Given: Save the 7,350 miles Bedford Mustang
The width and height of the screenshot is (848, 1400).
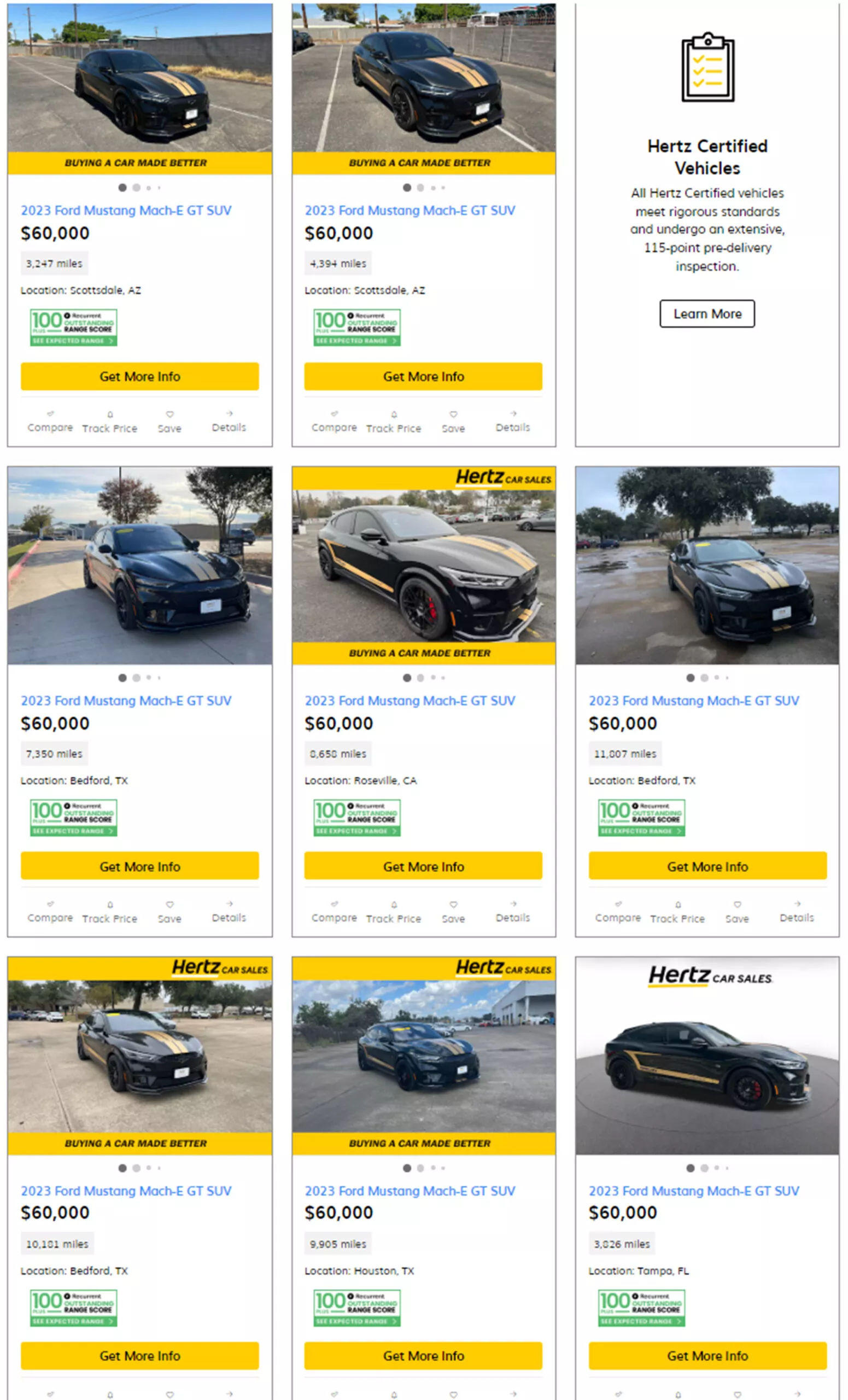Looking at the screenshot, I should click(x=169, y=913).
